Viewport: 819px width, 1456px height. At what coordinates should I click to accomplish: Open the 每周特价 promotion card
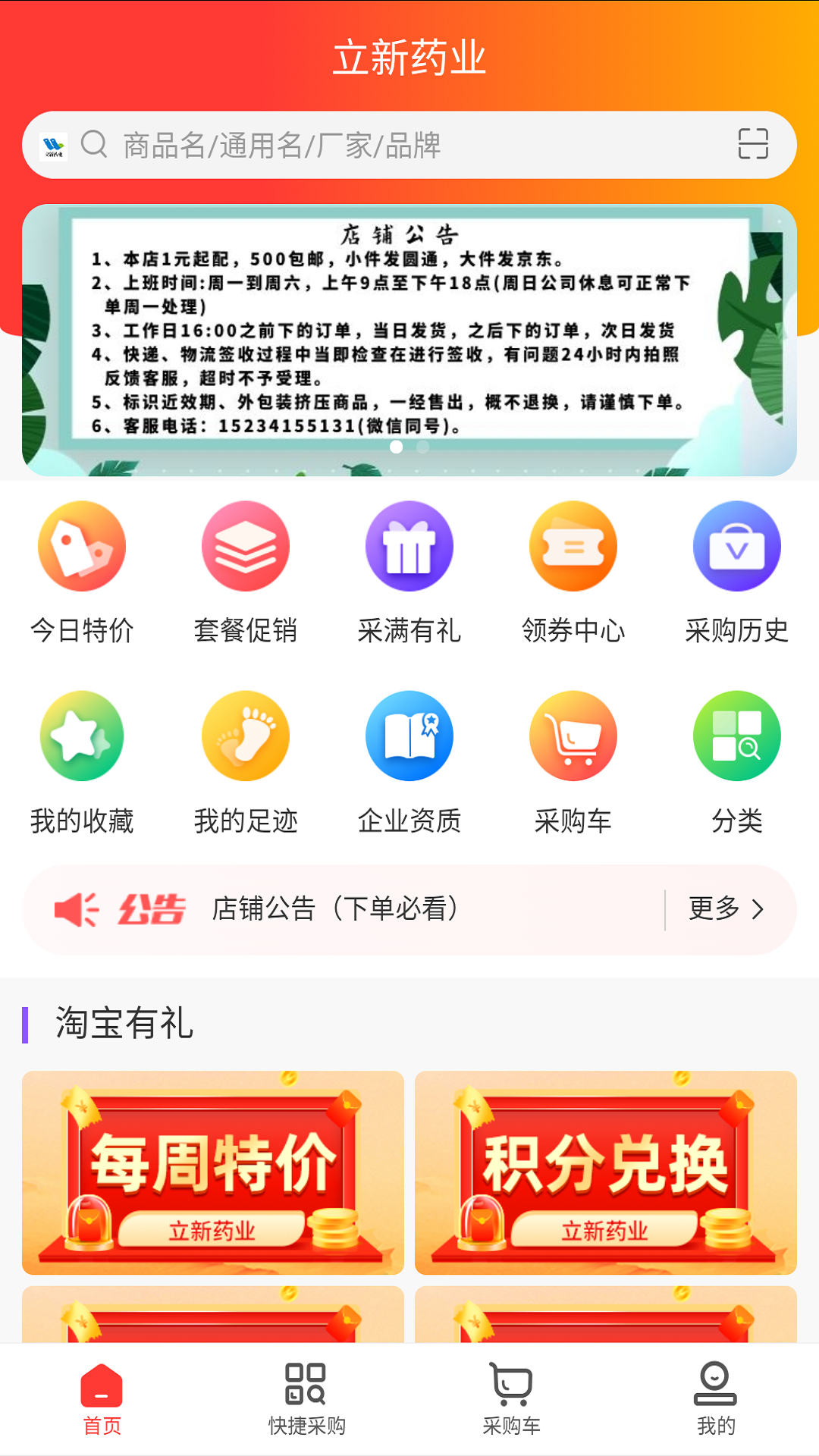[213, 1172]
